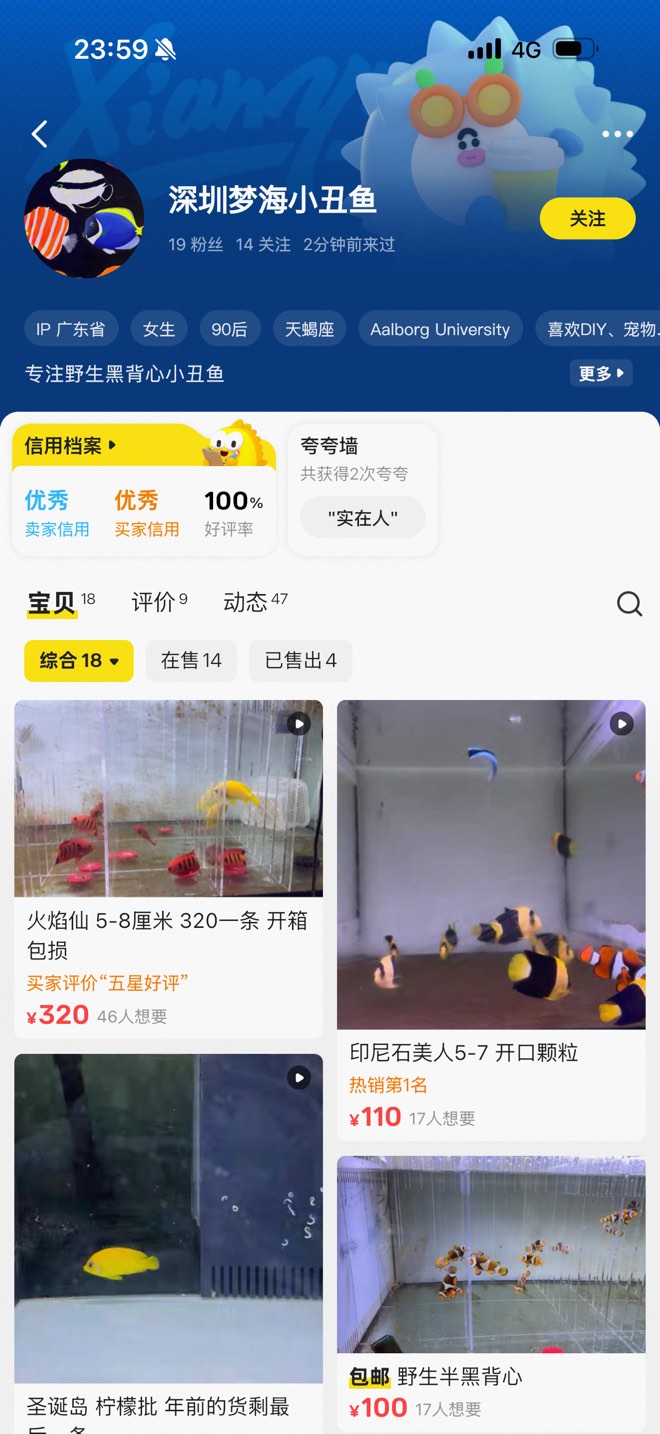Open the three-dot overflow menu
This screenshot has width=660, height=1434.
point(617,134)
